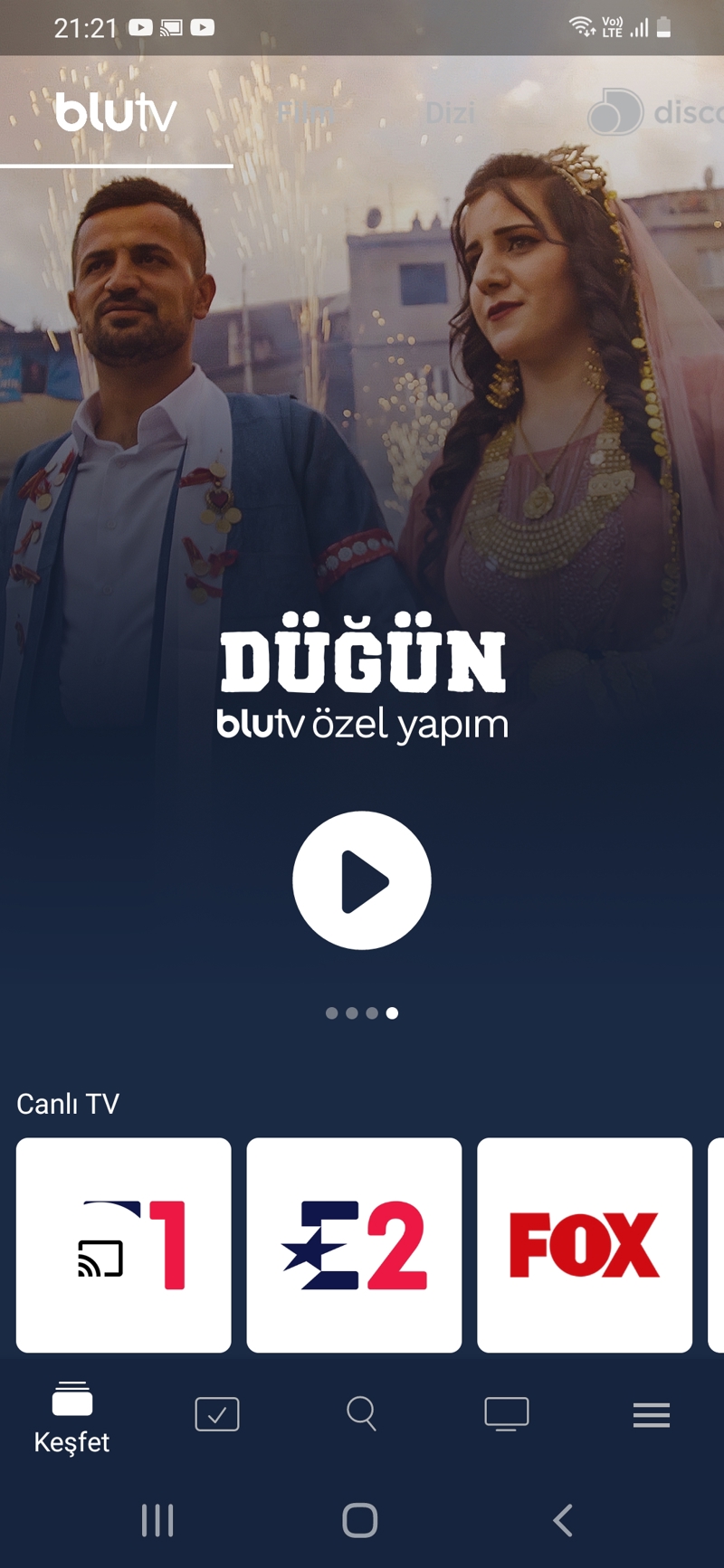Open the checkmark list tab
Viewport: 724px width, 1568px height.
[217, 1413]
